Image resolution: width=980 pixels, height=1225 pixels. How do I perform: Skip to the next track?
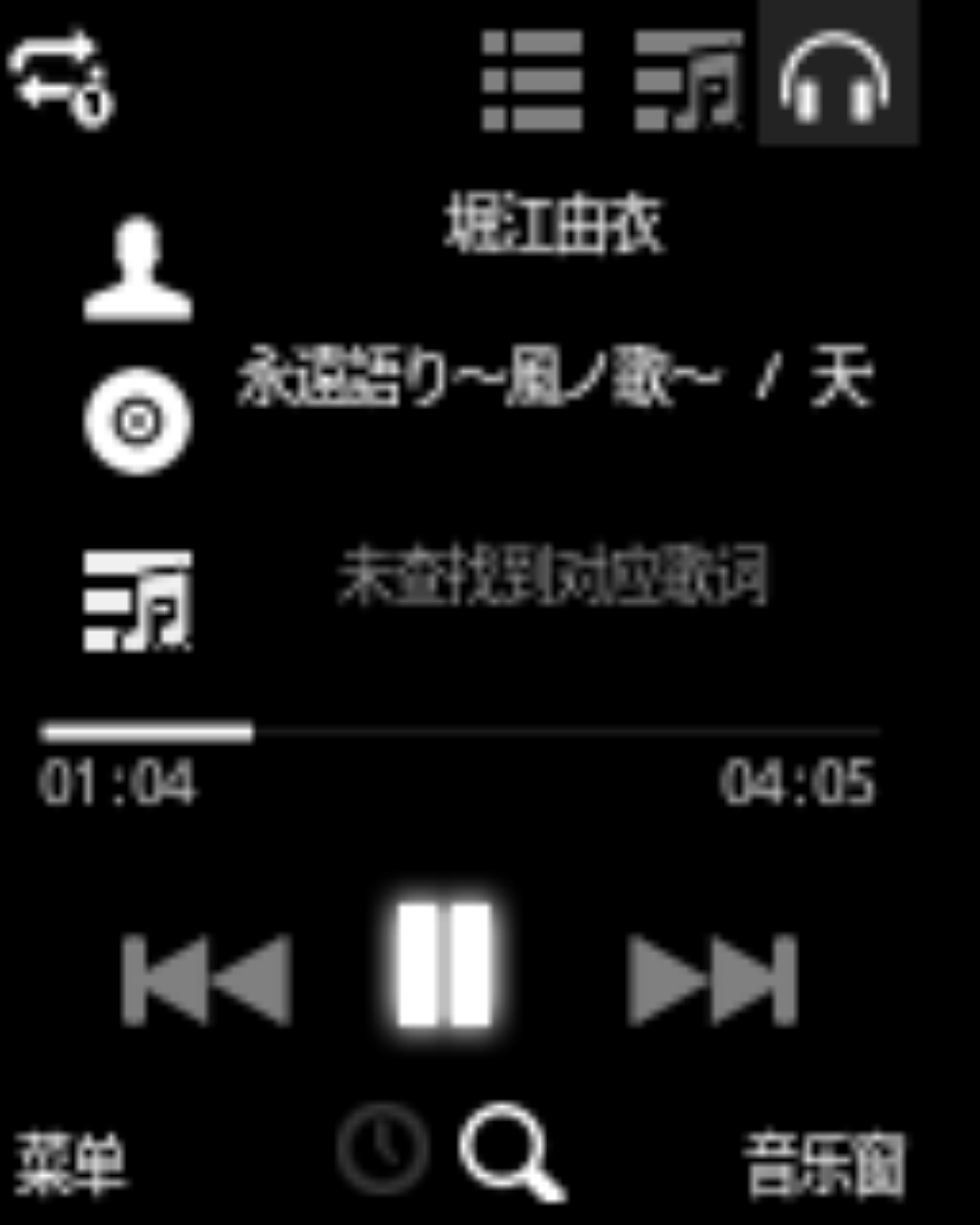[711, 980]
